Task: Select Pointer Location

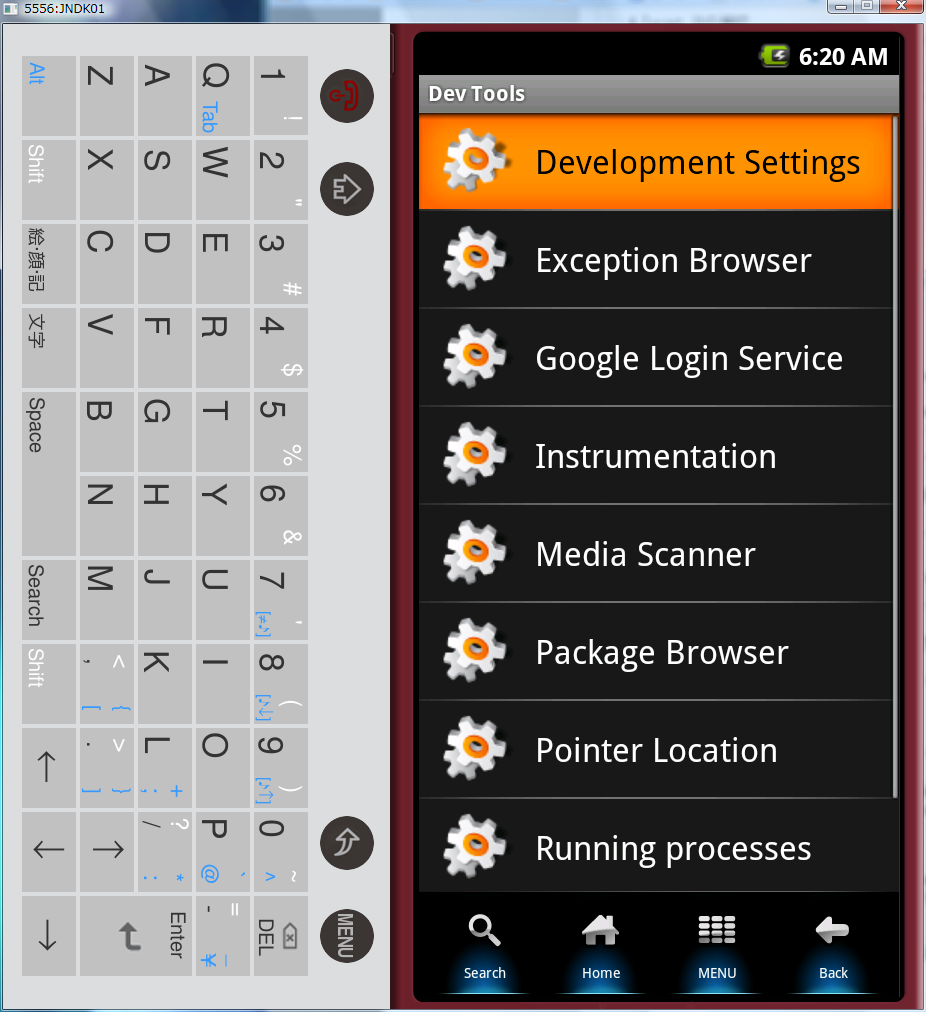Action: click(x=655, y=750)
